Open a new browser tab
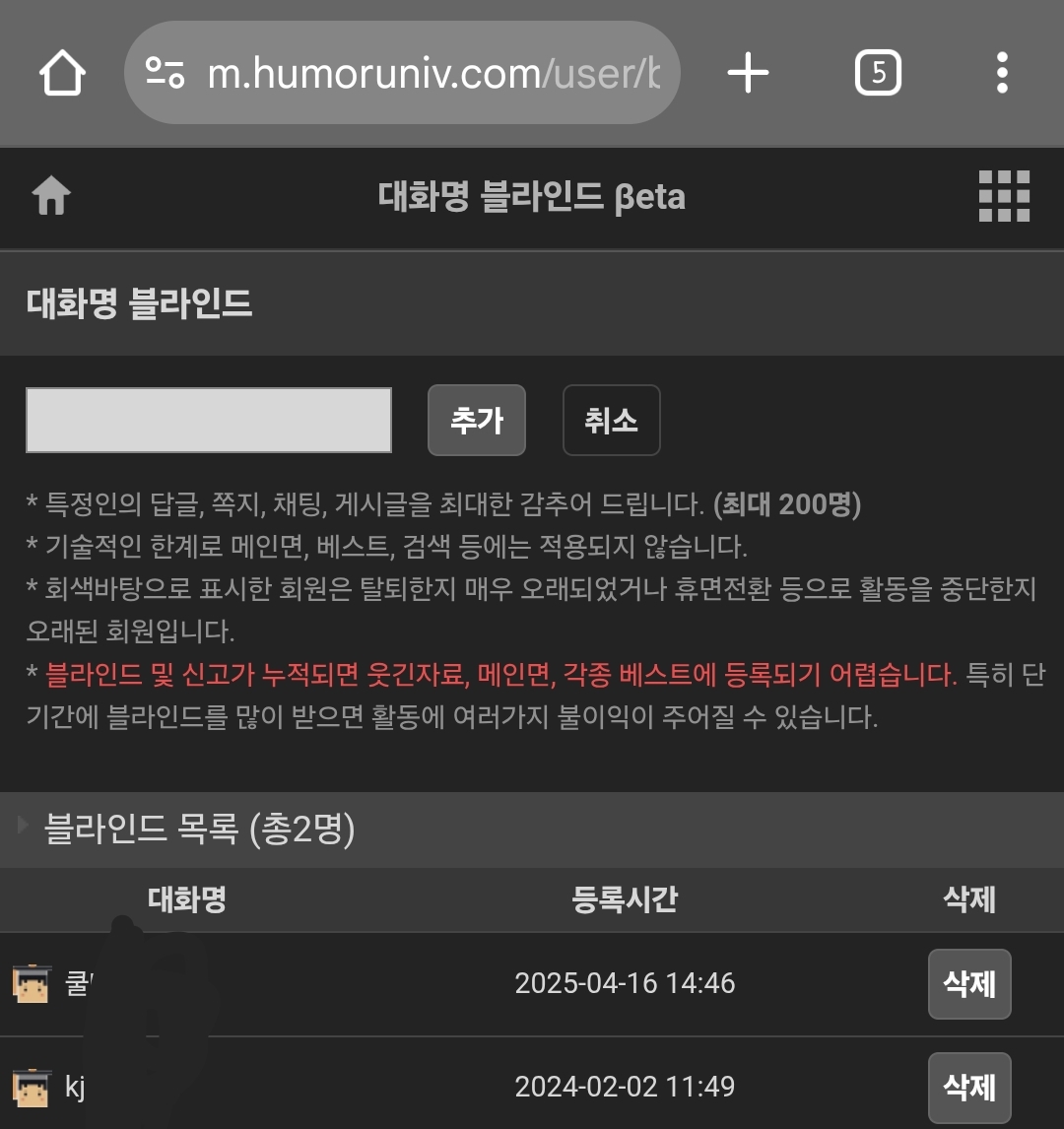 pos(748,73)
